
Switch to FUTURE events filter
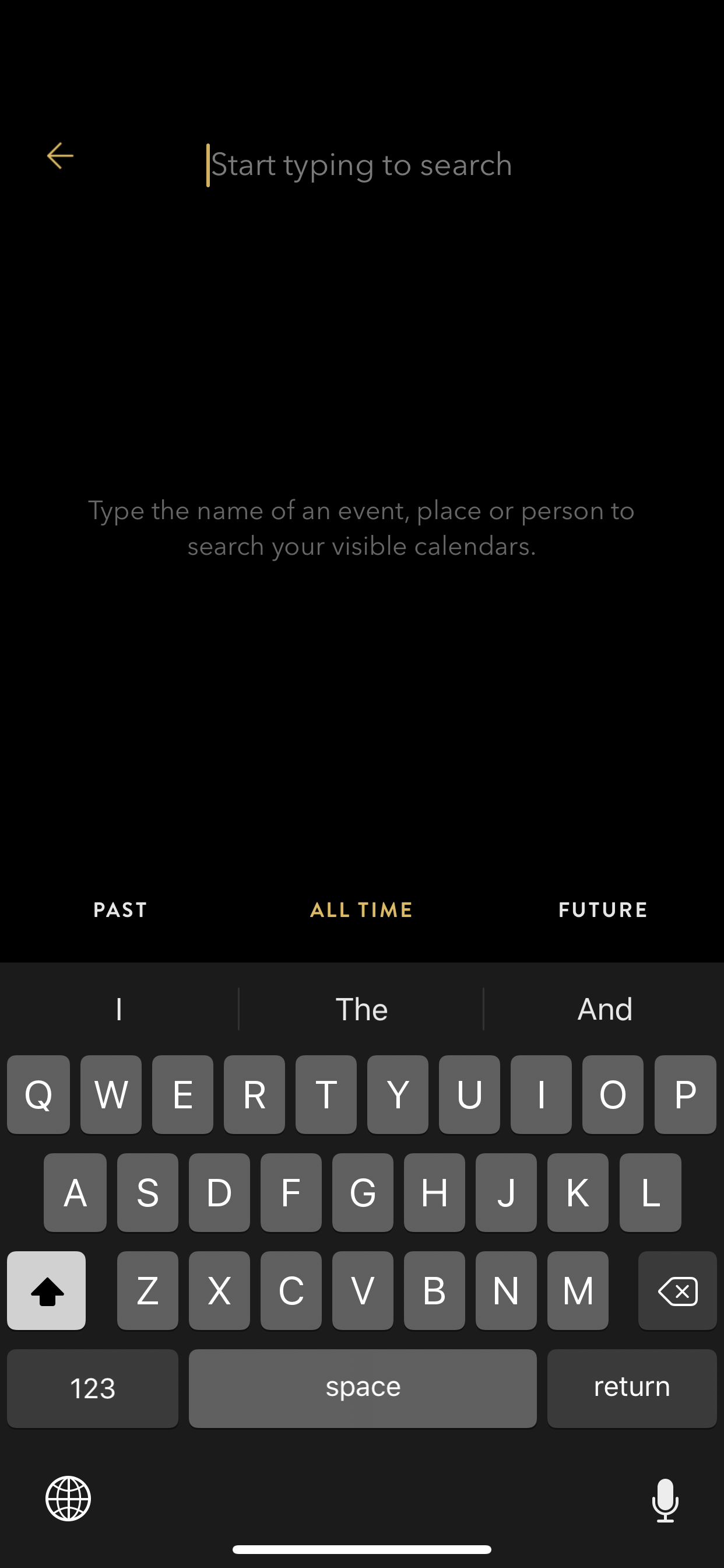point(603,910)
